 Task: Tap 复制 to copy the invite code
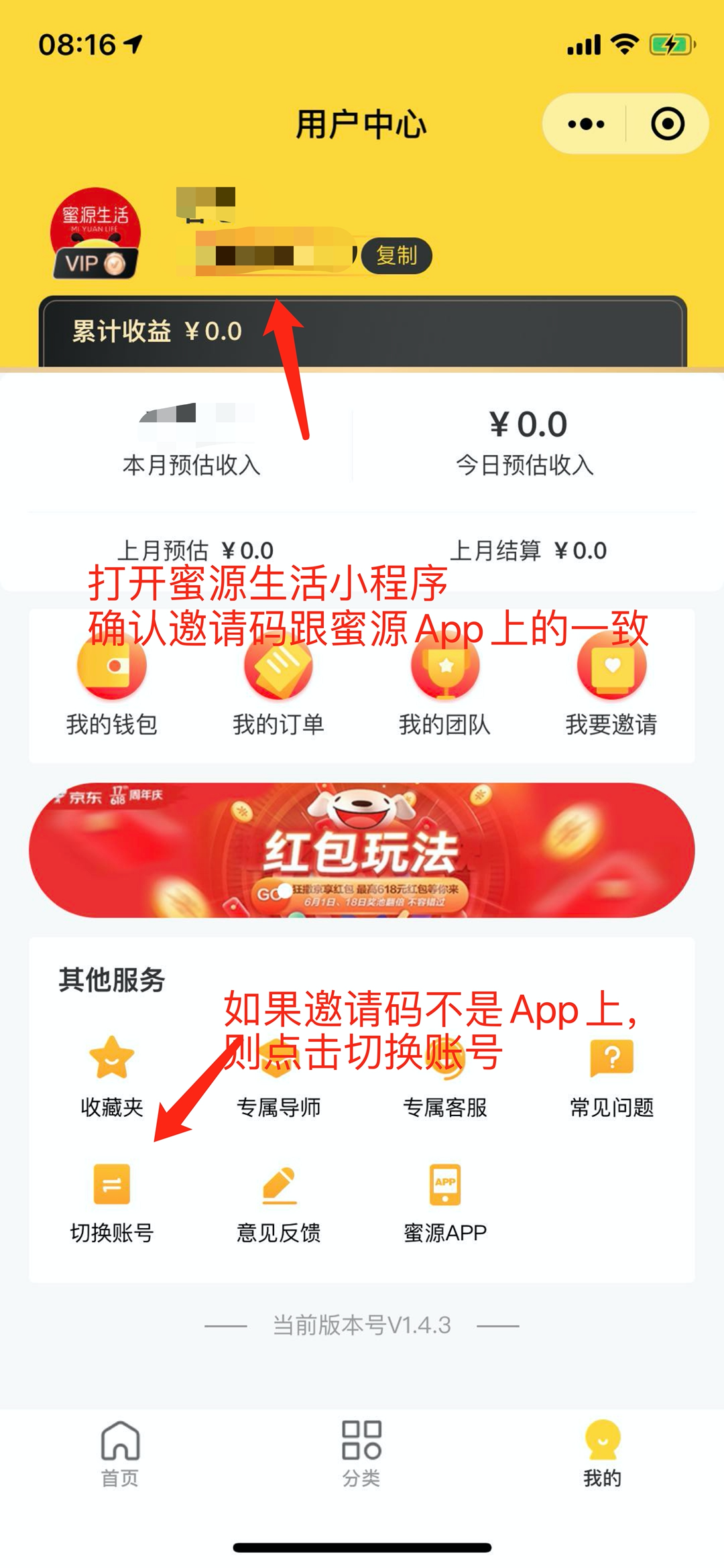[x=396, y=255]
